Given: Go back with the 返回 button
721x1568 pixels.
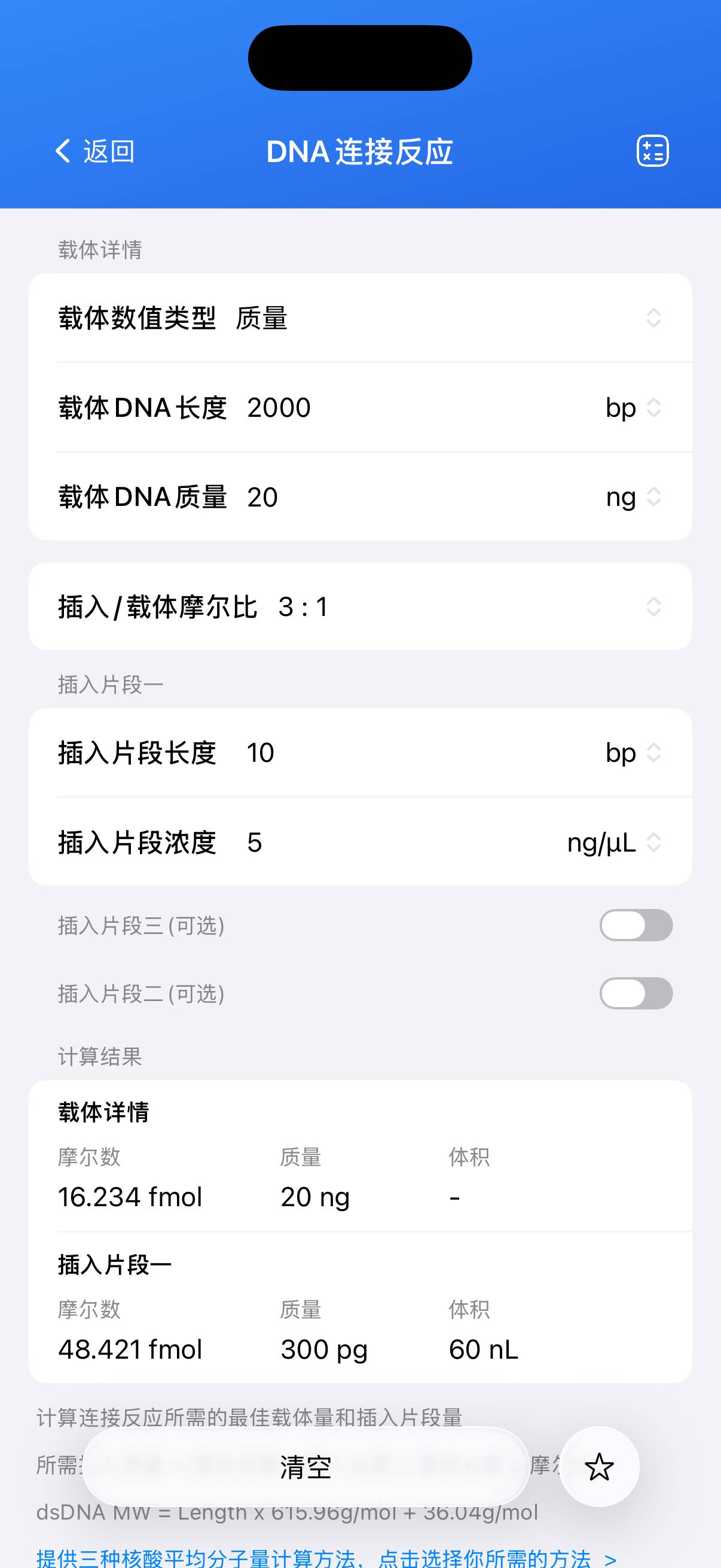Looking at the screenshot, I should [x=95, y=151].
